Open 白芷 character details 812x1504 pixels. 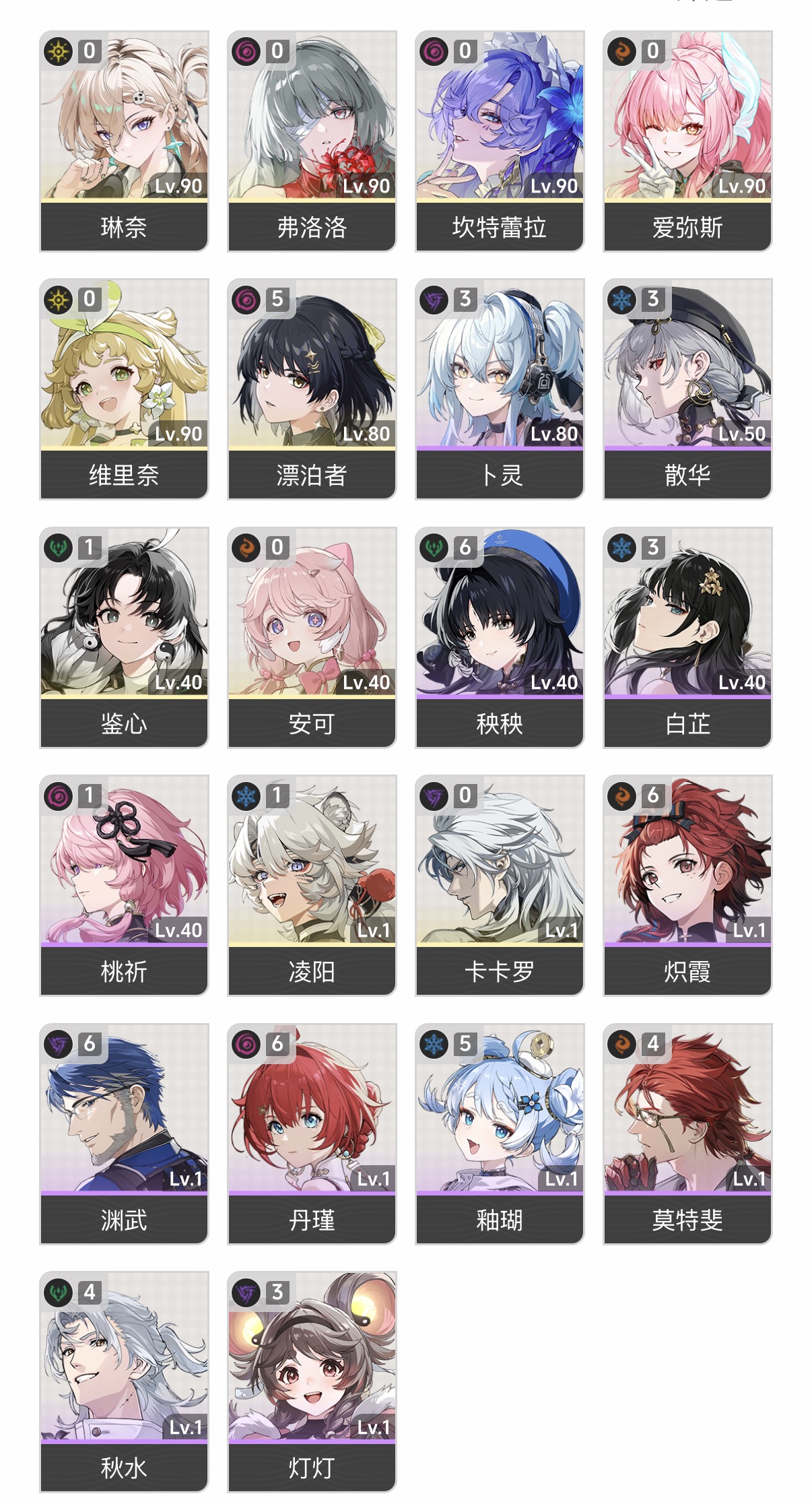pos(687,637)
